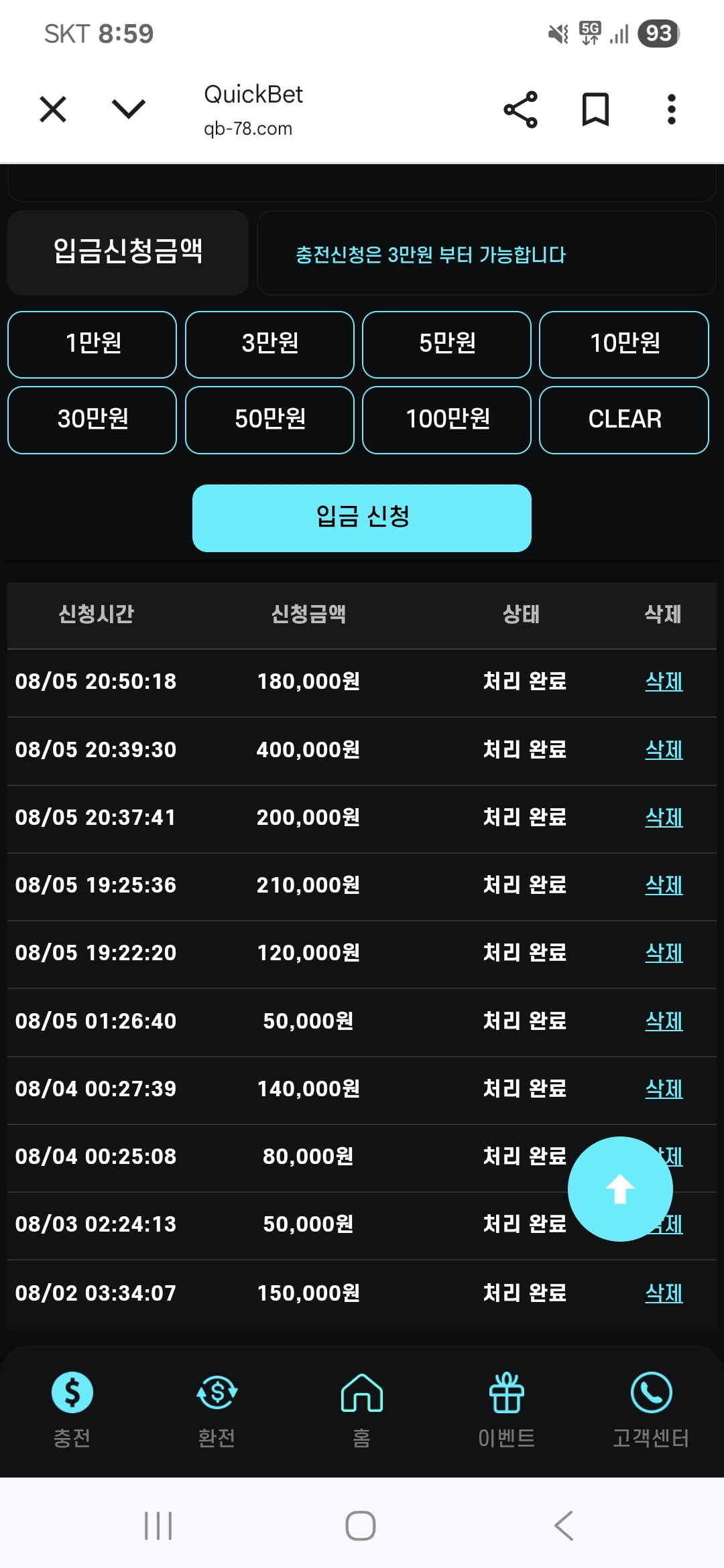Delete the 180,000원 request record
This screenshot has height=1568, width=724.
[664, 681]
